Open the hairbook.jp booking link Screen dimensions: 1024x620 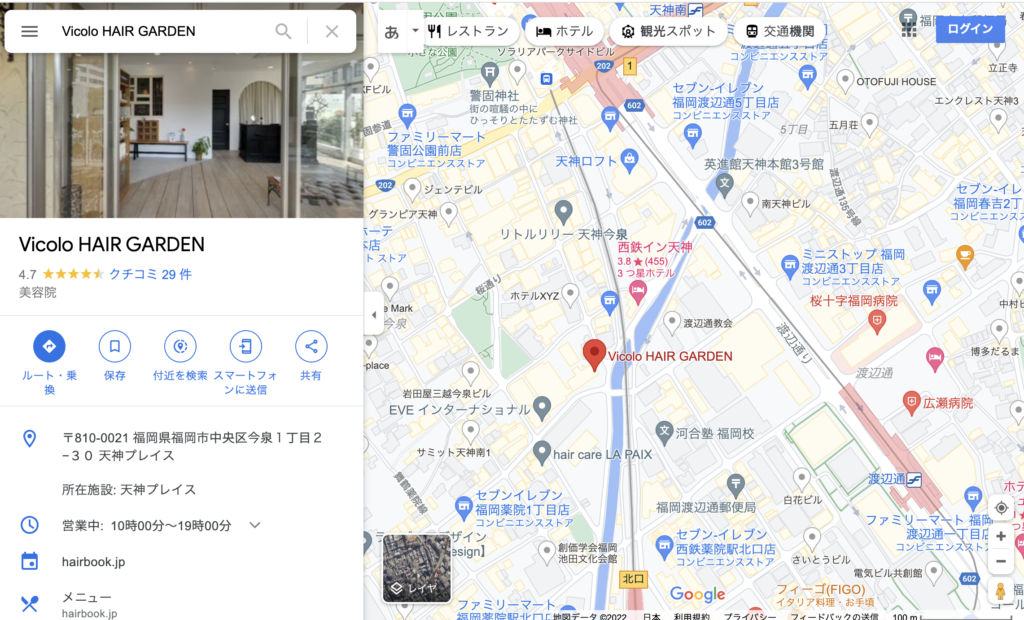94,562
